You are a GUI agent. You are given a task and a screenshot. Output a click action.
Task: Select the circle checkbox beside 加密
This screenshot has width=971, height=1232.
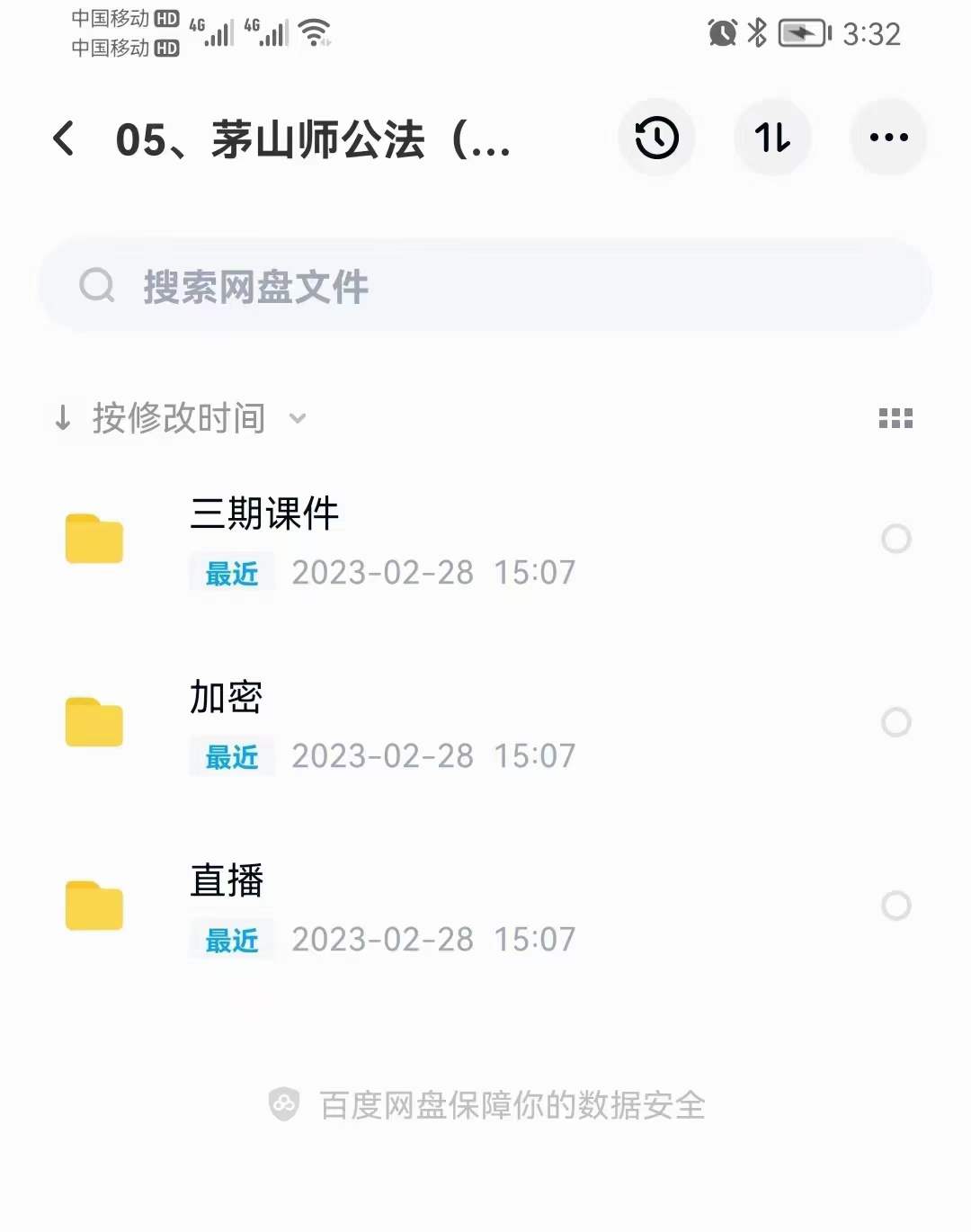pyautogui.click(x=896, y=722)
